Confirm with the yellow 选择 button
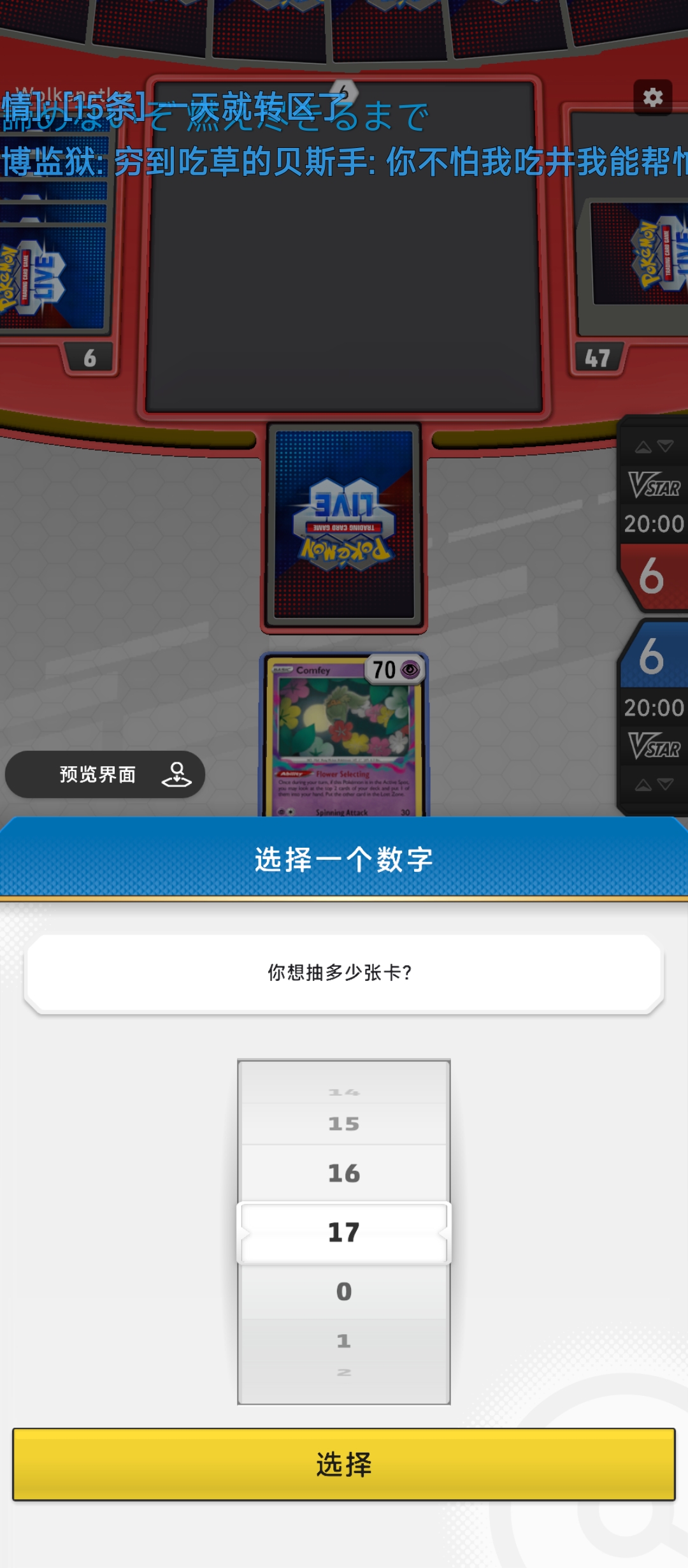 (344, 1464)
